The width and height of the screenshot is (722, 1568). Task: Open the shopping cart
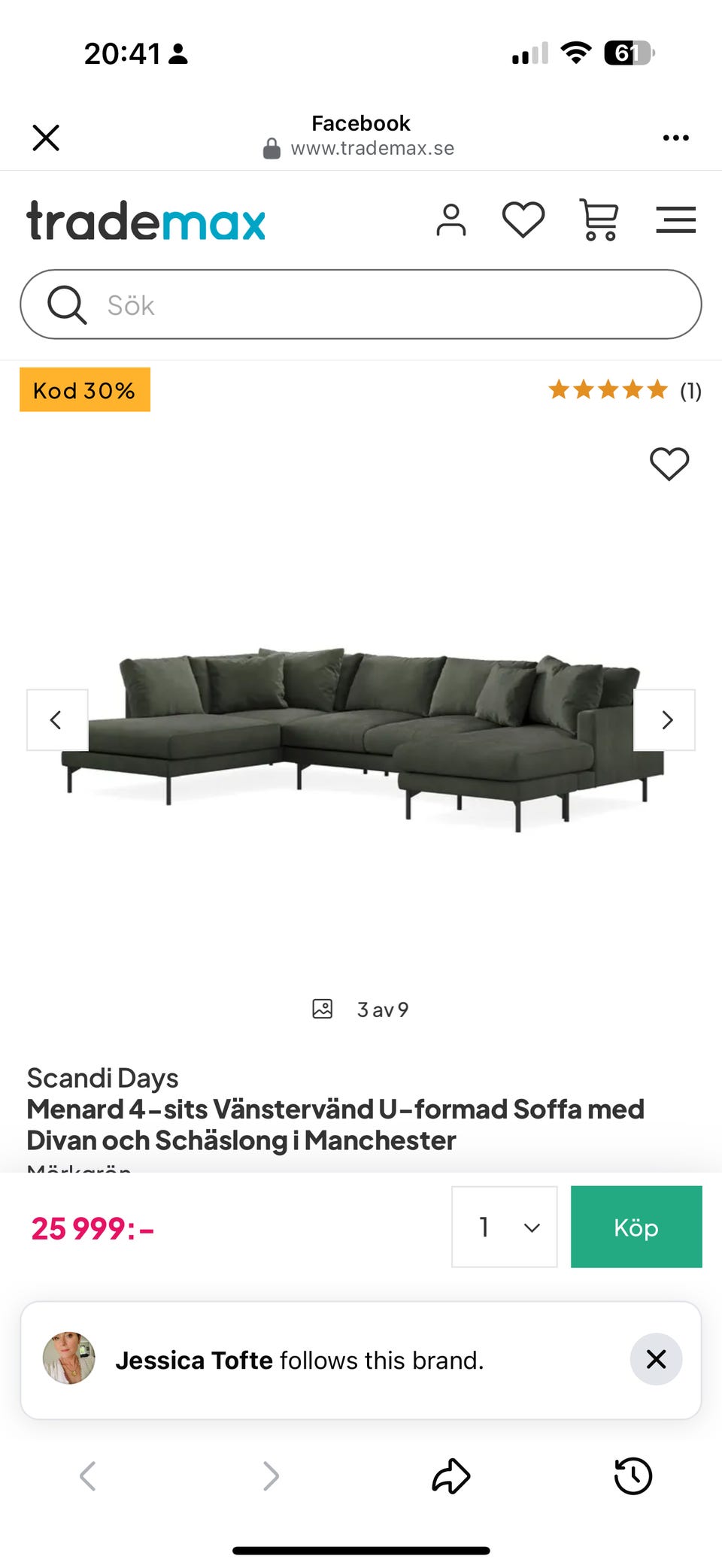click(x=598, y=220)
